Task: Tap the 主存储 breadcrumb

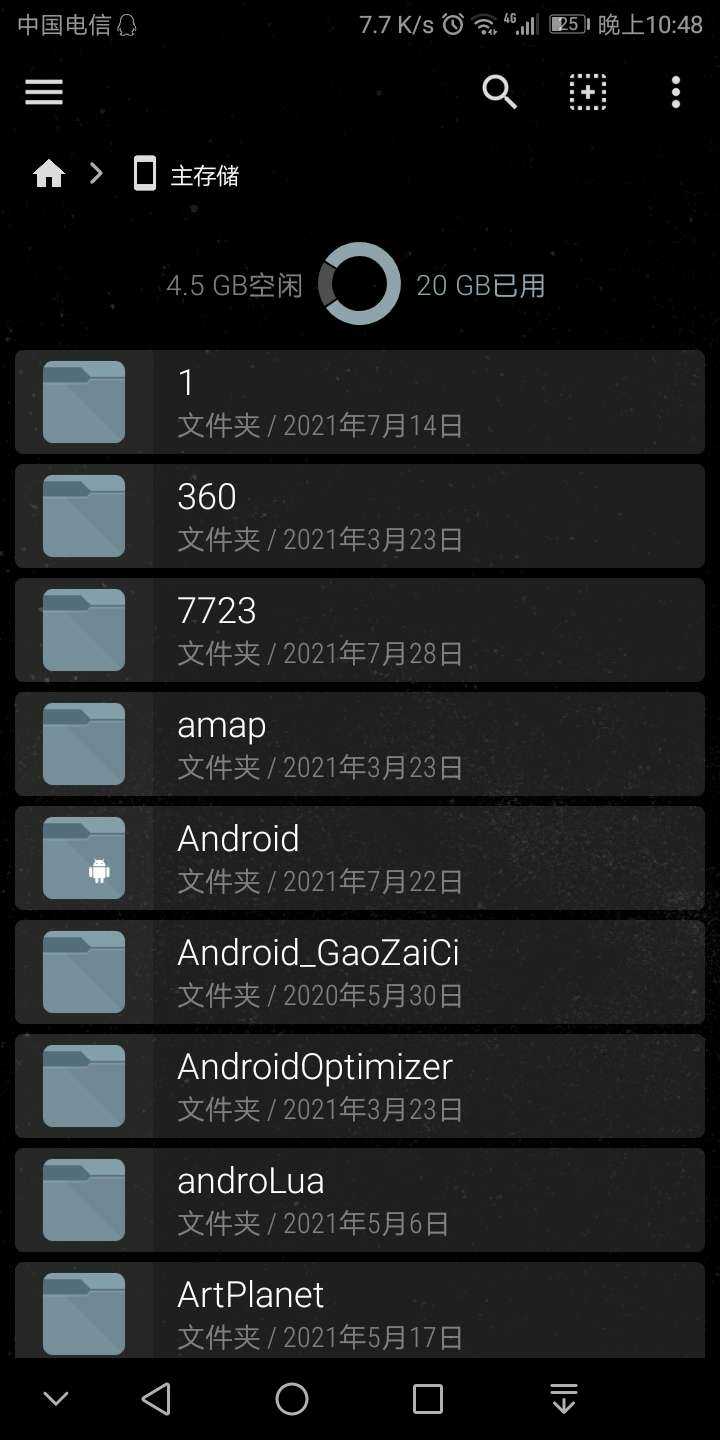Action: click(189, 175)
